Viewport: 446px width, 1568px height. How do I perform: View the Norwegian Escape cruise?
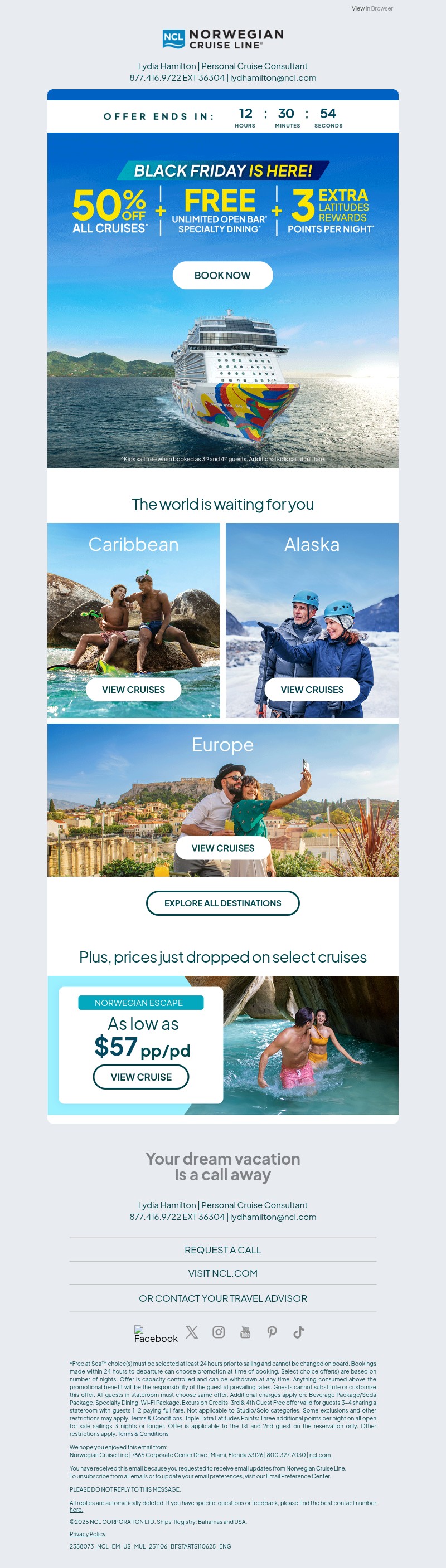coord(140,1076)
